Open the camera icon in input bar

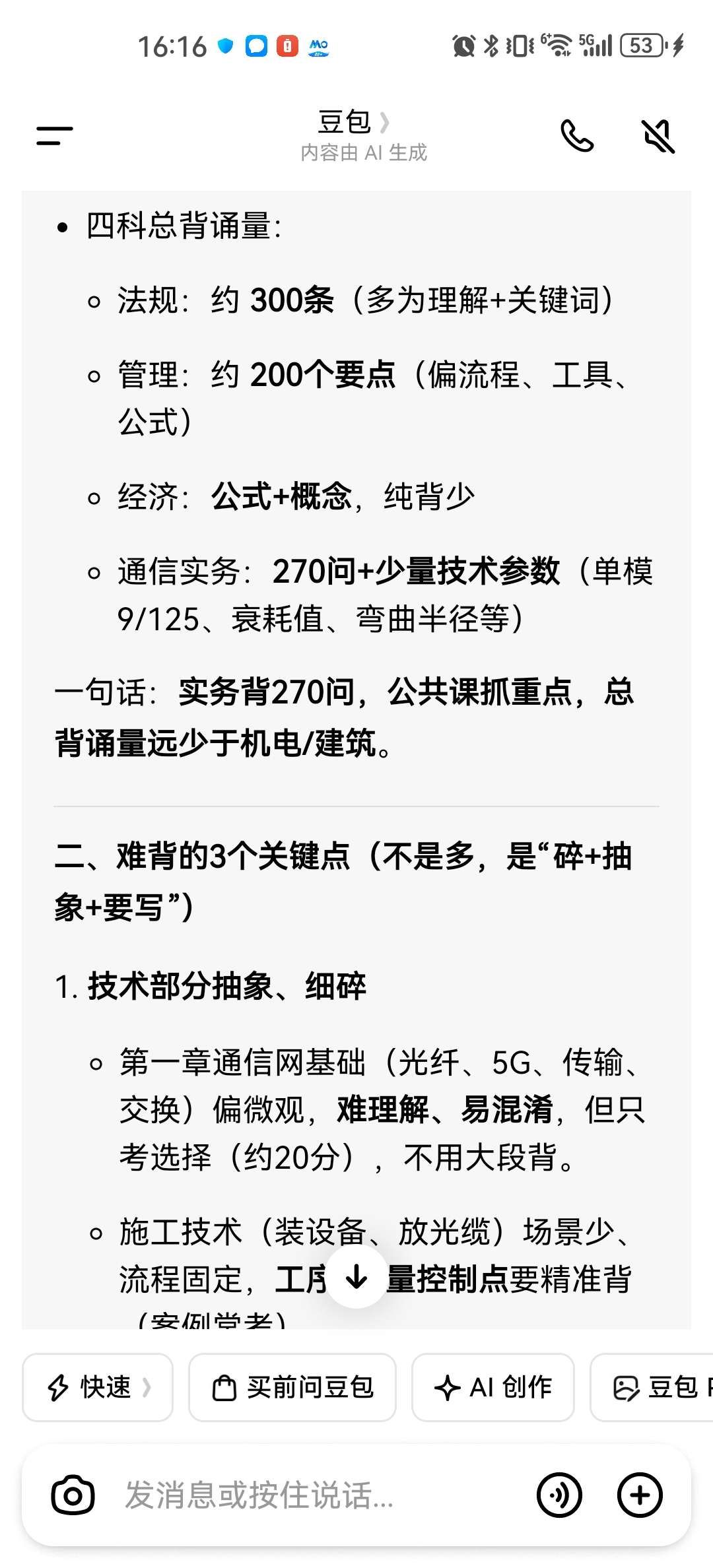73,1495
